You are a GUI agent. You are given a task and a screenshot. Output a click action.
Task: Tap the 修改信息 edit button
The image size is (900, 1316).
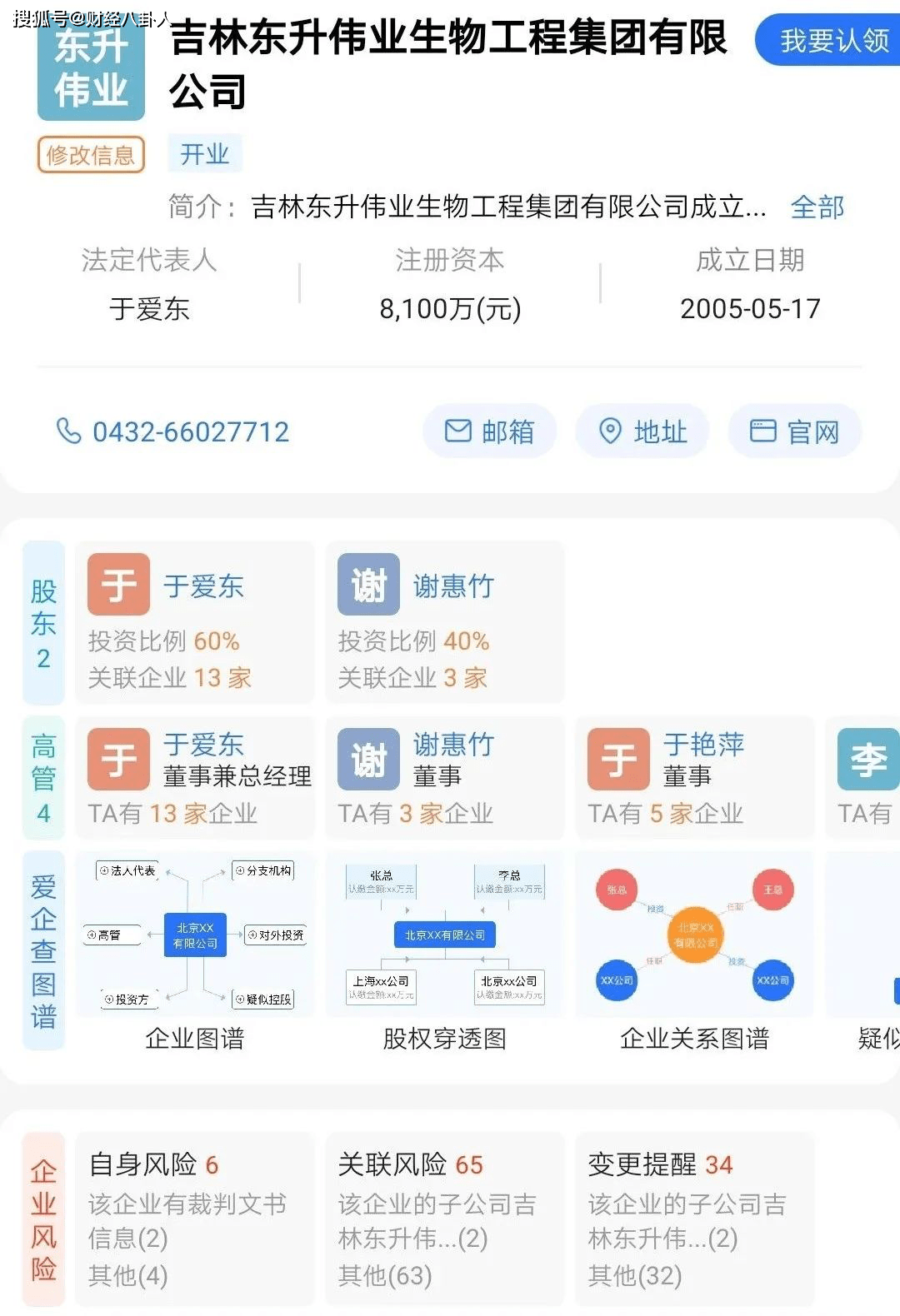pos(91,155)
